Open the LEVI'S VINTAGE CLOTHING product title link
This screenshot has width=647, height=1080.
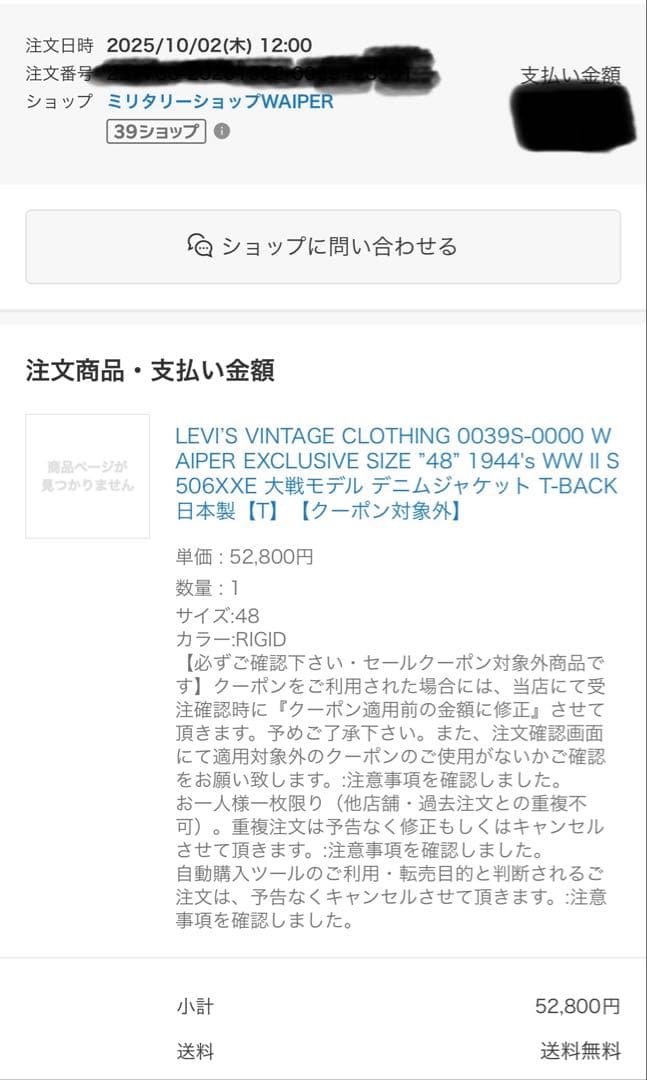pos(396,474)
